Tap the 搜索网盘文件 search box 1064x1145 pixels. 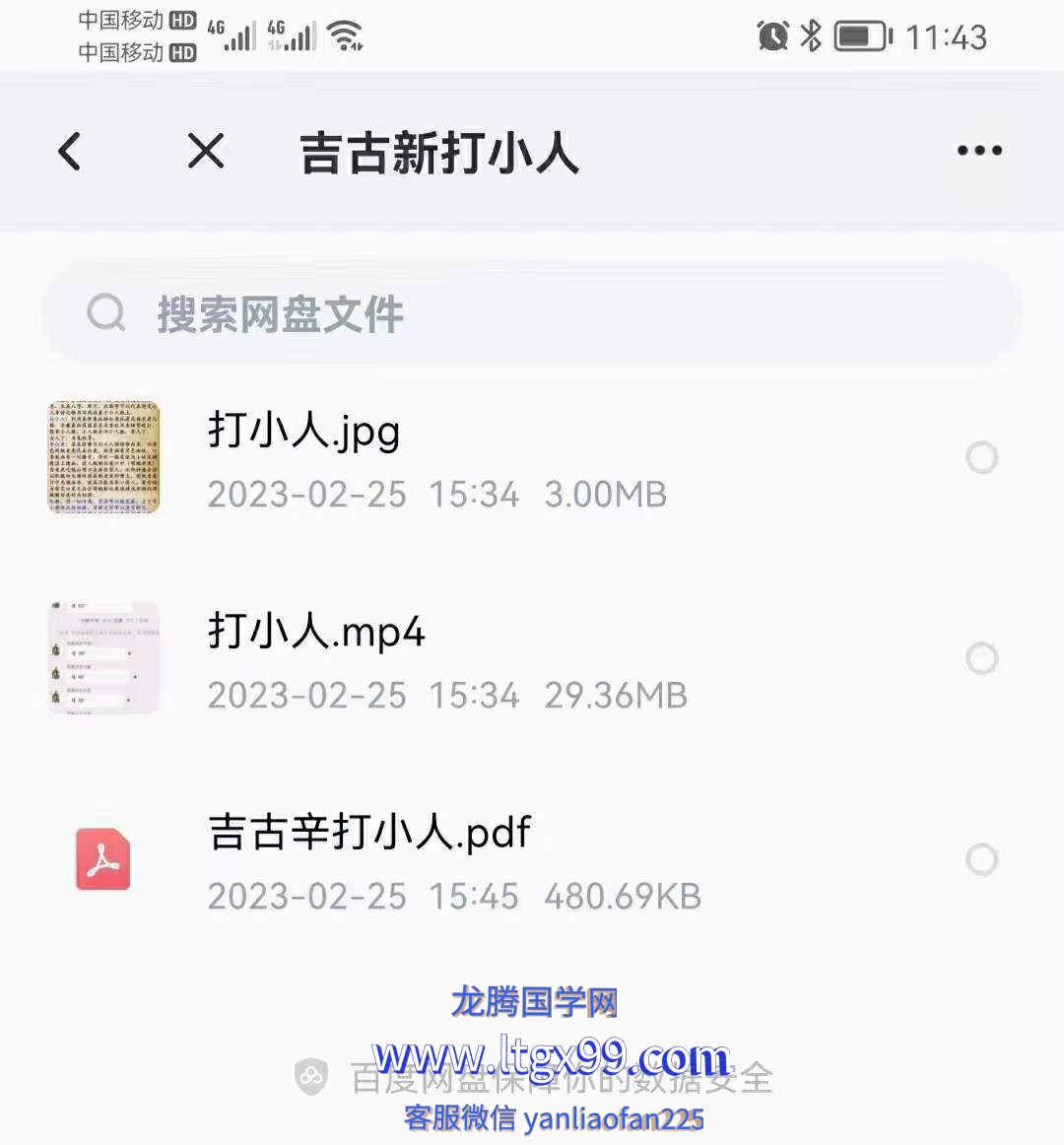tap(532, 314)
